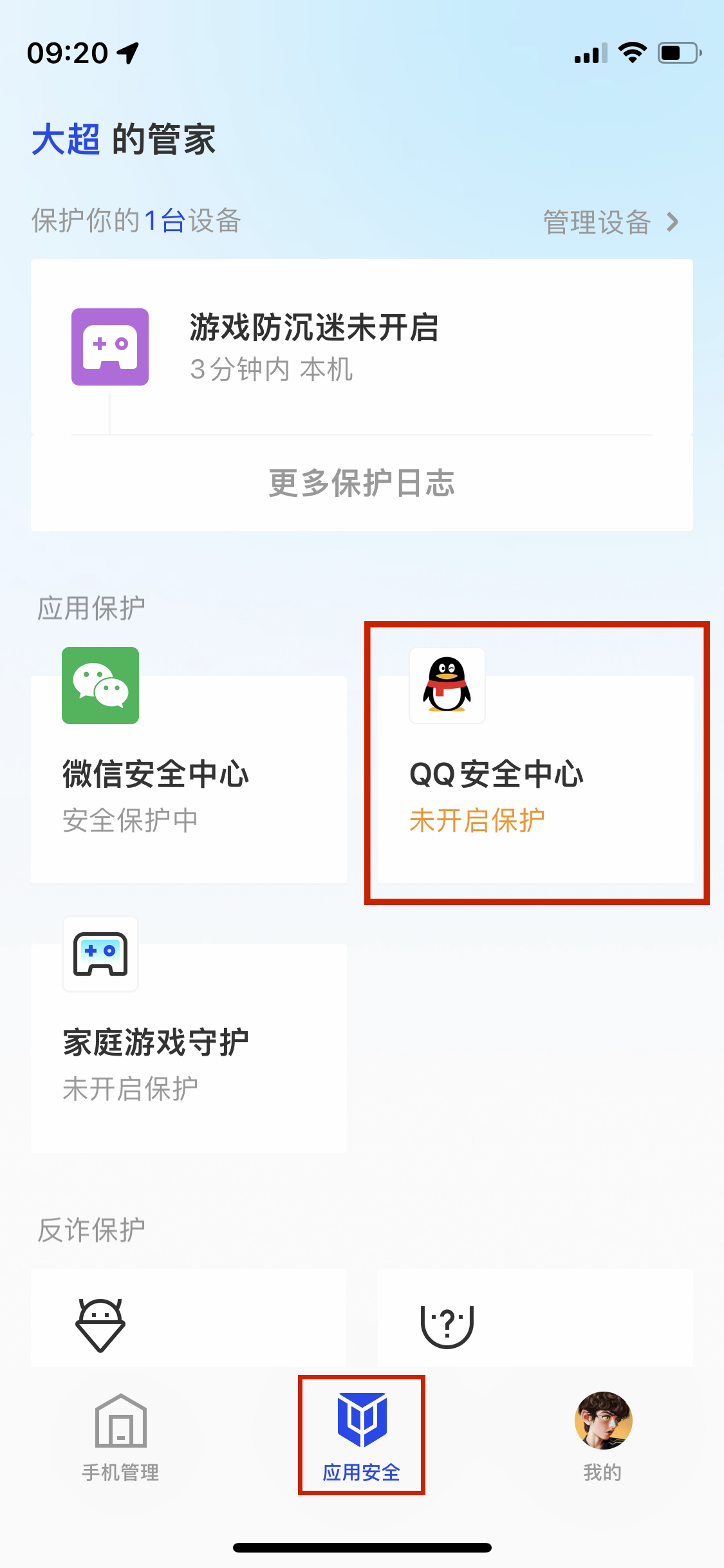724x1568 pixels.
Task: Open the anti-fraud card with robot icon
Action: pyautogui.click(x=189, y=1320)
